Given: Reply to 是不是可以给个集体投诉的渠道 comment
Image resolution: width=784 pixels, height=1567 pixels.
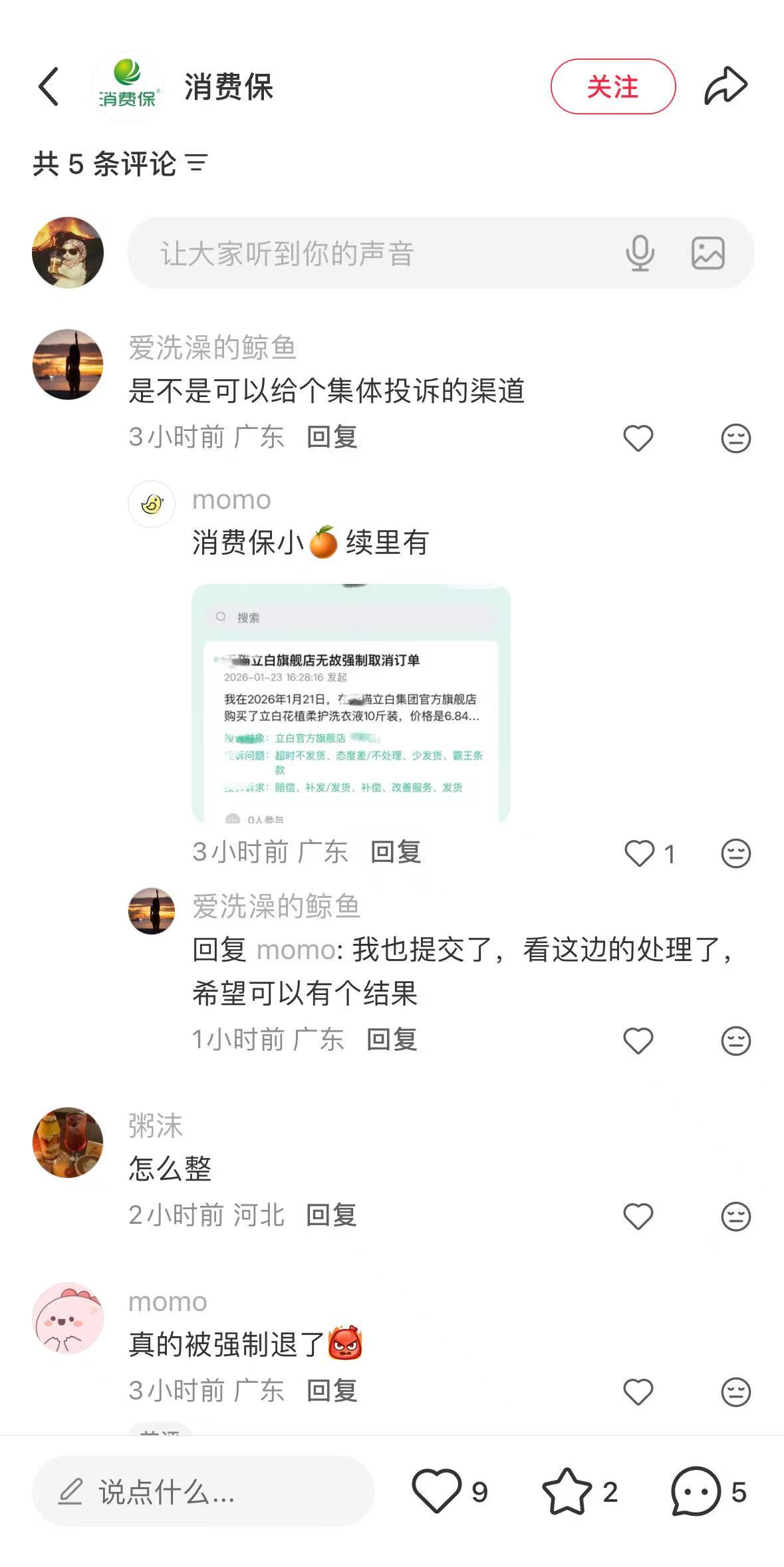Looking at the screenshot, I should (332, 438).
